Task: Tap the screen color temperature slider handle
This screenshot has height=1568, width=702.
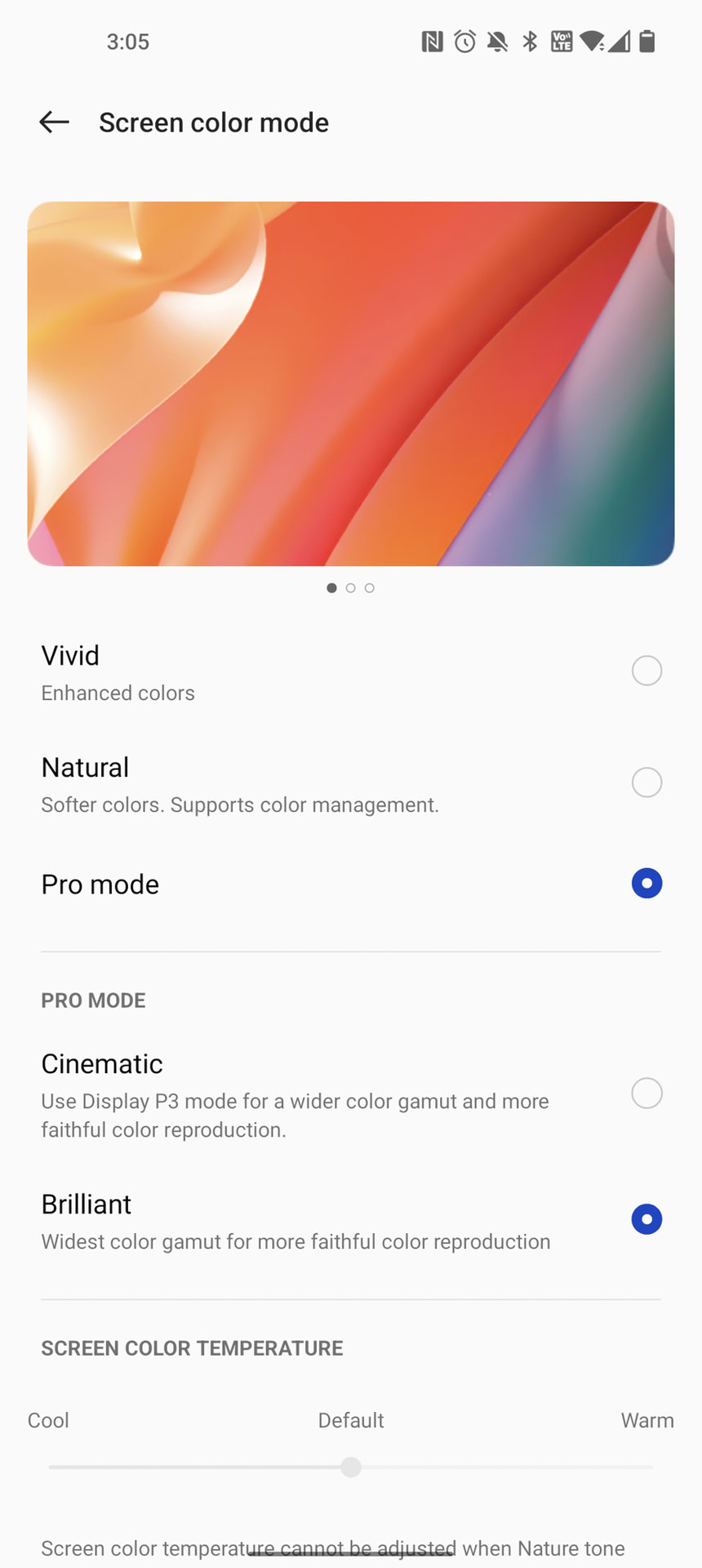Action: (x=351, y=1468)
